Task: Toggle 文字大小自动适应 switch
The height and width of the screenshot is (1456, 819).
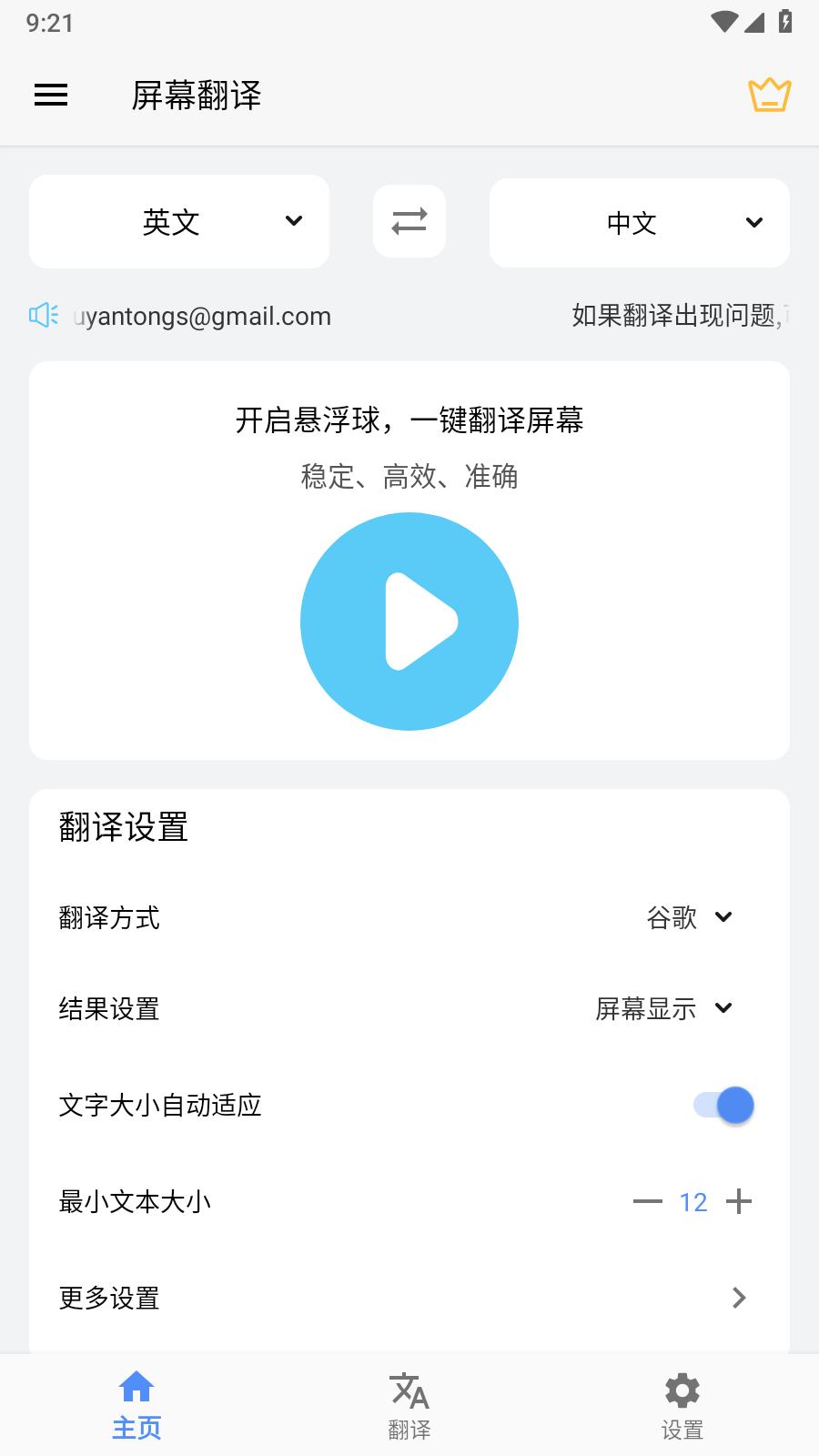Action: tap(724, 1106)
